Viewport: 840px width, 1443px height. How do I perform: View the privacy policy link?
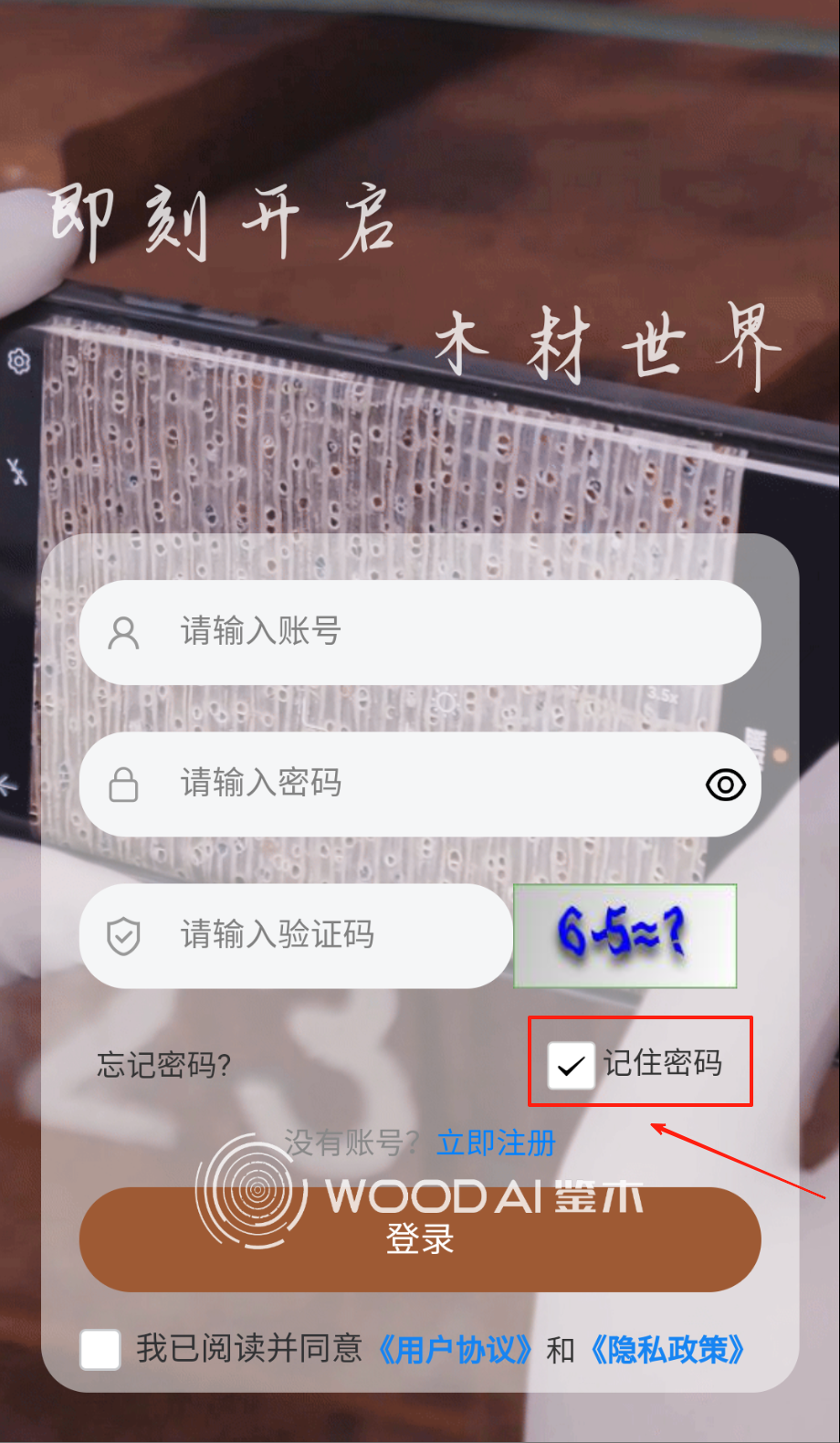(x=667, y=1349)
